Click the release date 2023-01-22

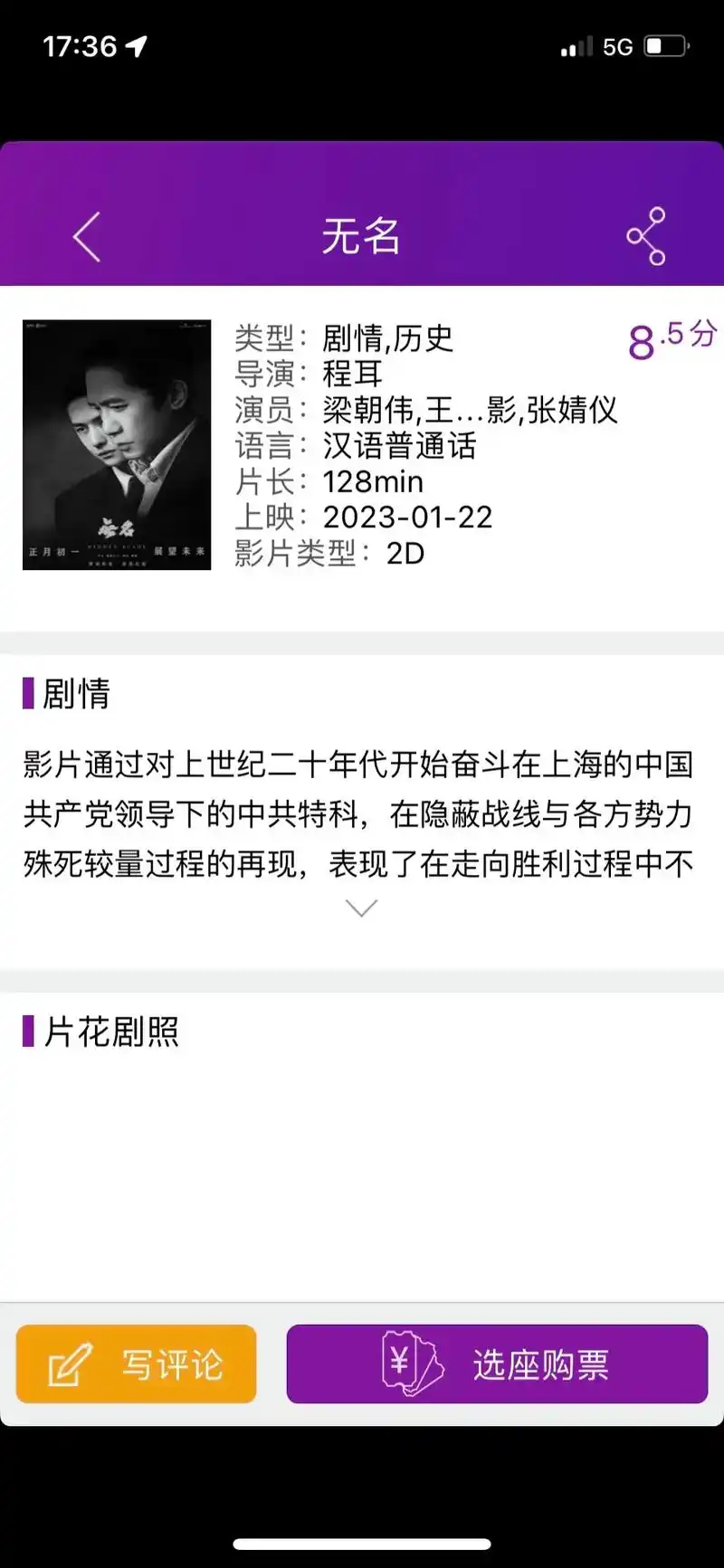407,518
